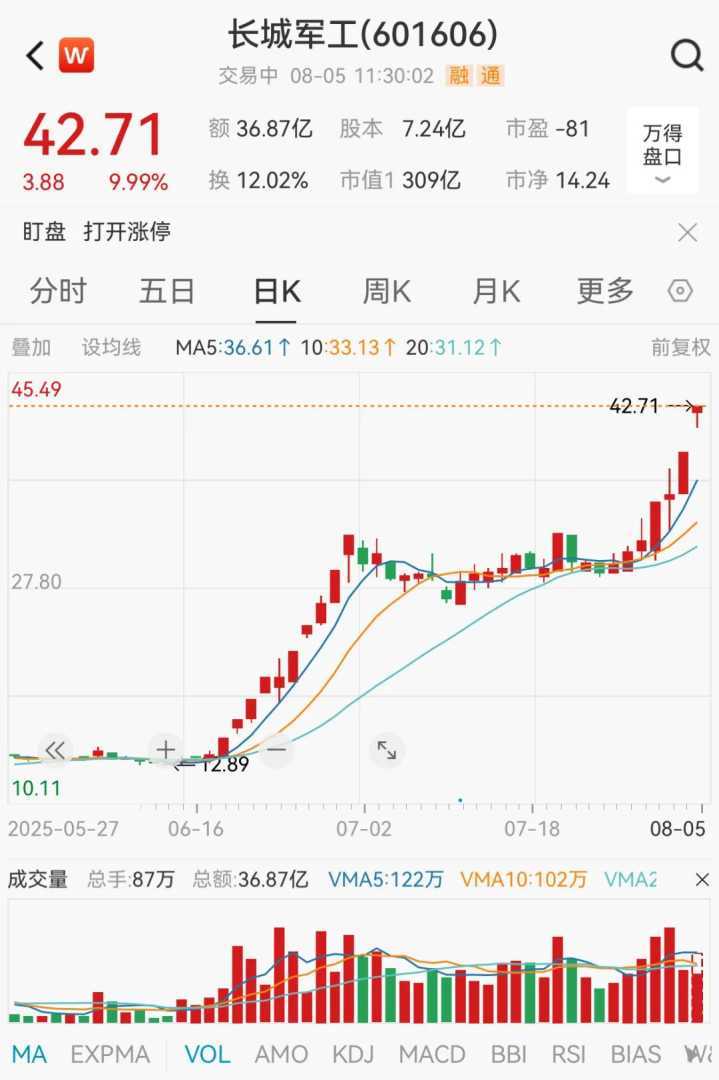This screenshot has width=719, height=1080.
Task: Expand the 万得盘口 panel
Action: point(662,150)
